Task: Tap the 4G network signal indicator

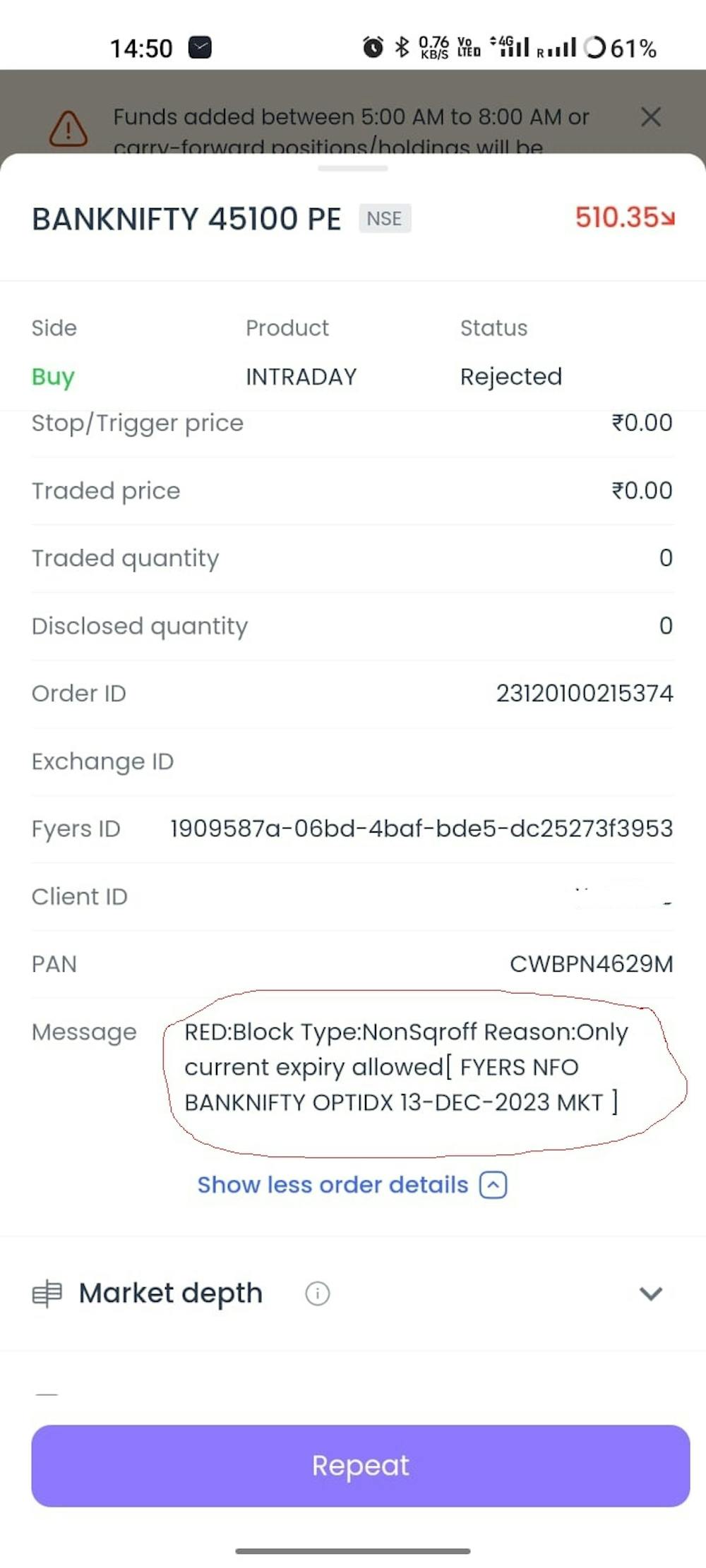Action: [x=512, y=47]
